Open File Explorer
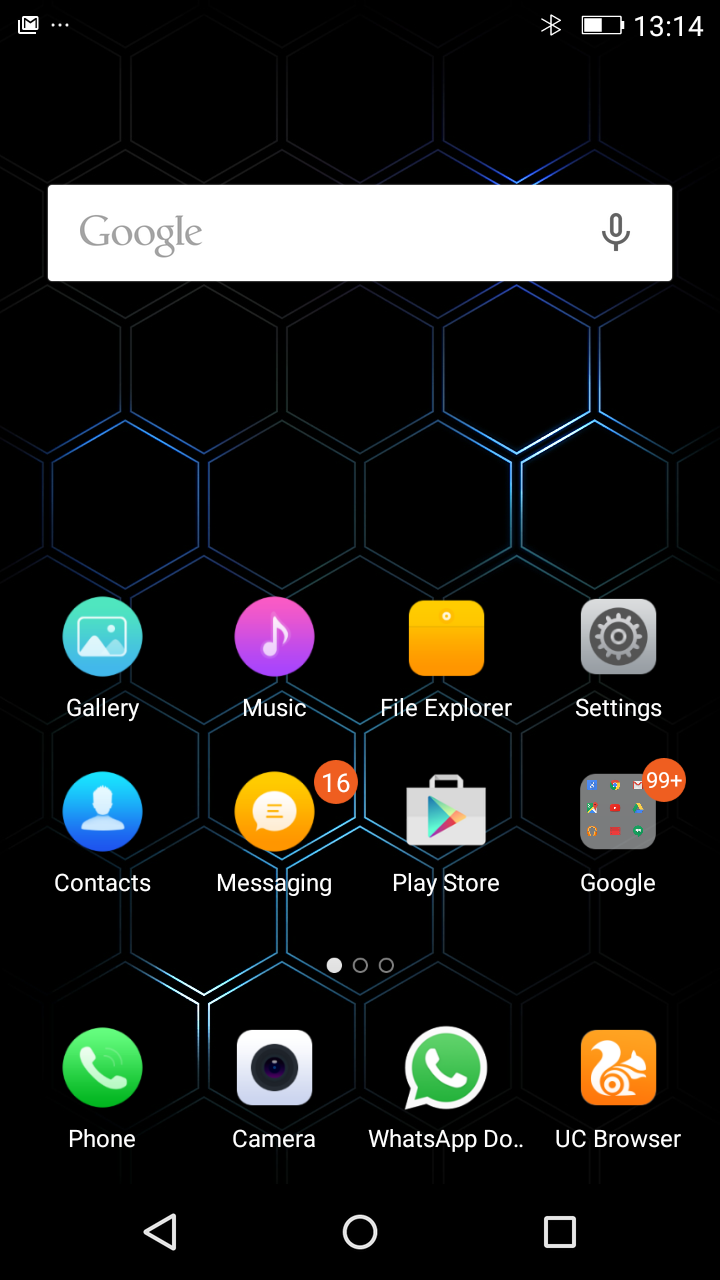720x1280 pixels. [446, 638]
